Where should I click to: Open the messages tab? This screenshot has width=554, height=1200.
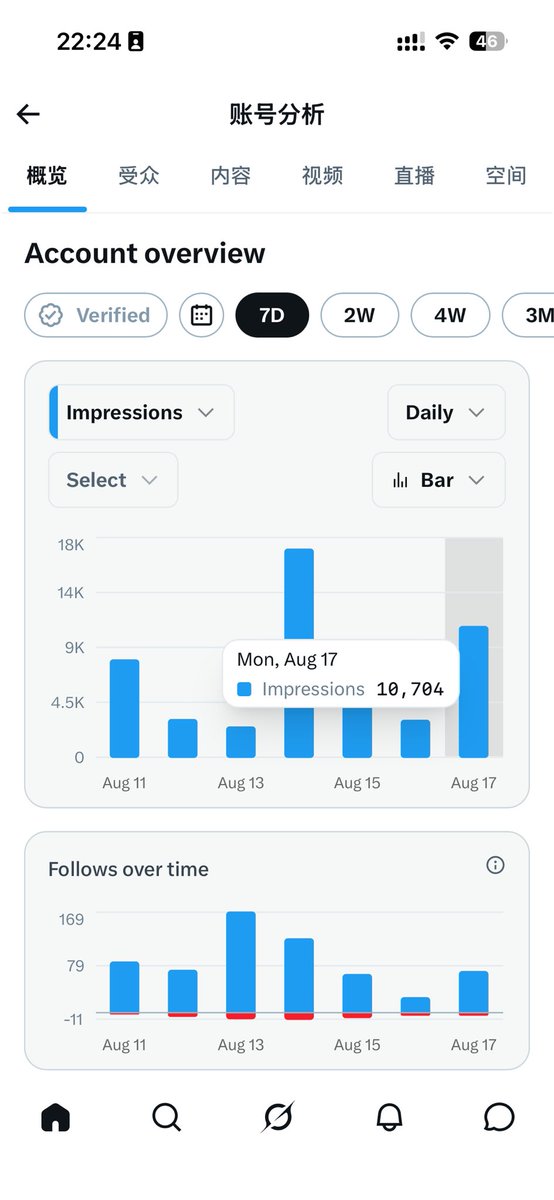(499, 1116)
